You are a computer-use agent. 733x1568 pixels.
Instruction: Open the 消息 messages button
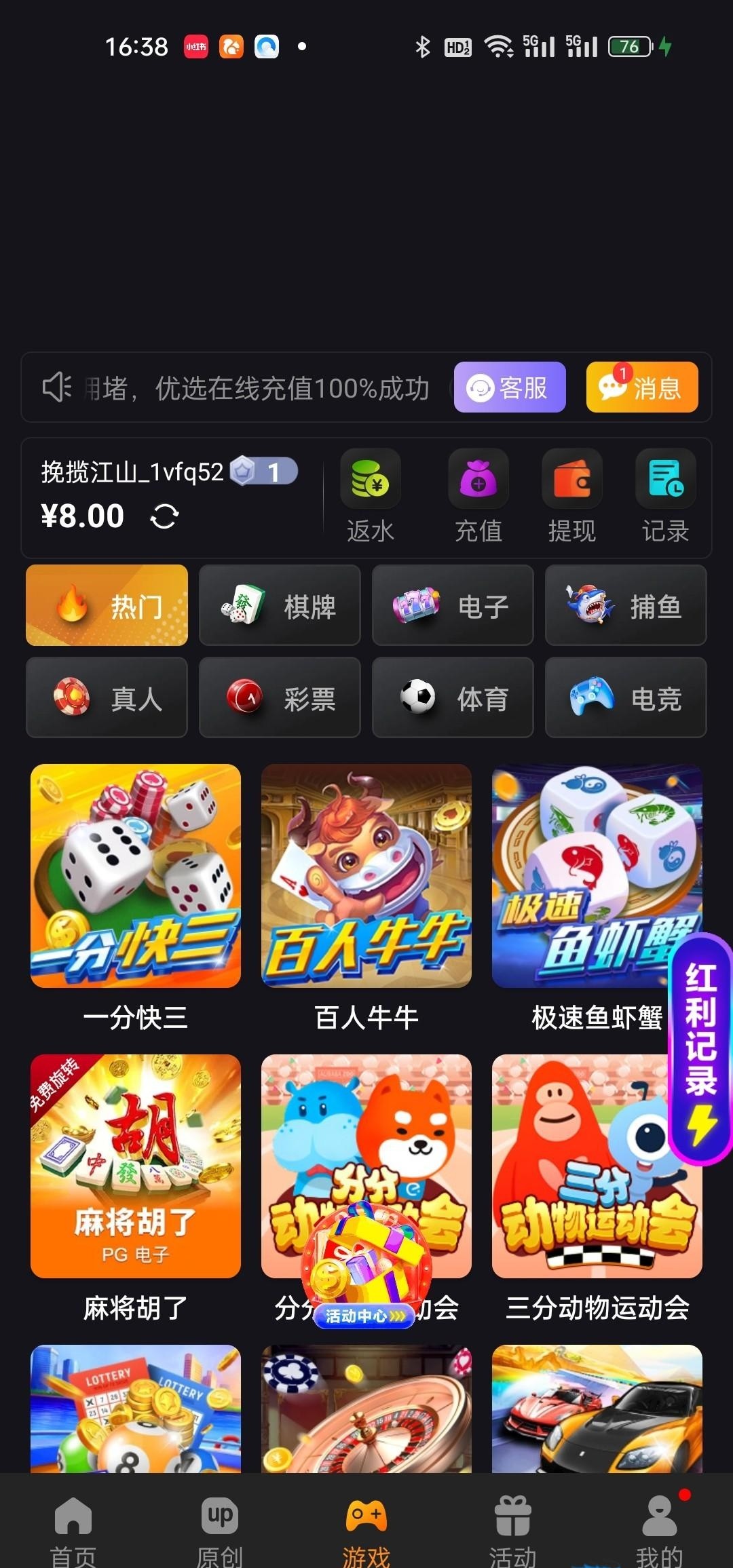point(641,387)
